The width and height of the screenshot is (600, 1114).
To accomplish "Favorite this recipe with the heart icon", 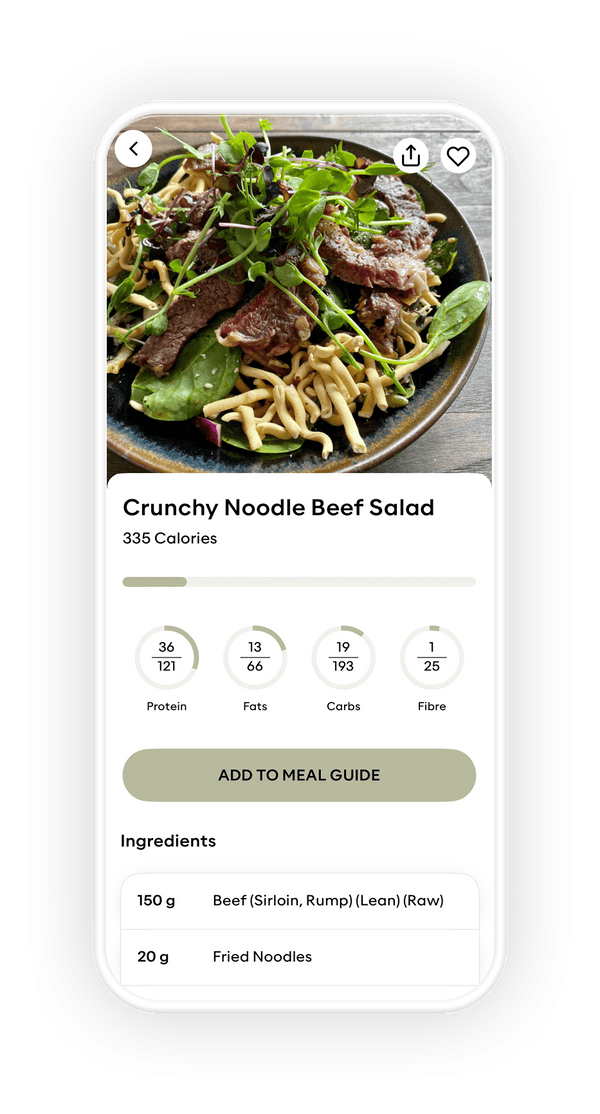I will (x=458, y=155).
